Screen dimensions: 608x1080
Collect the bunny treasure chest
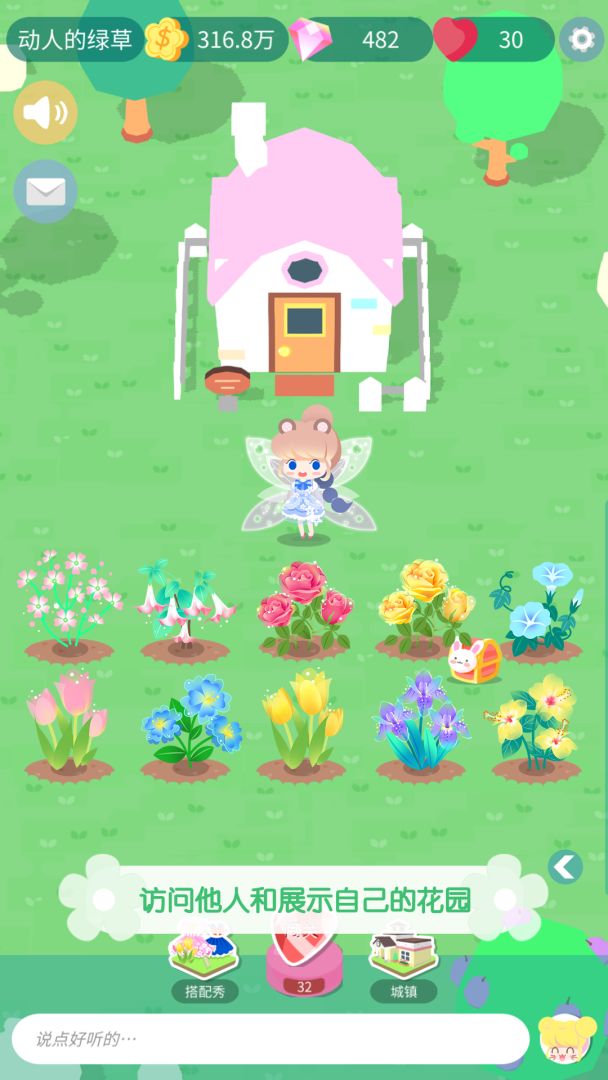click(474, 660)
